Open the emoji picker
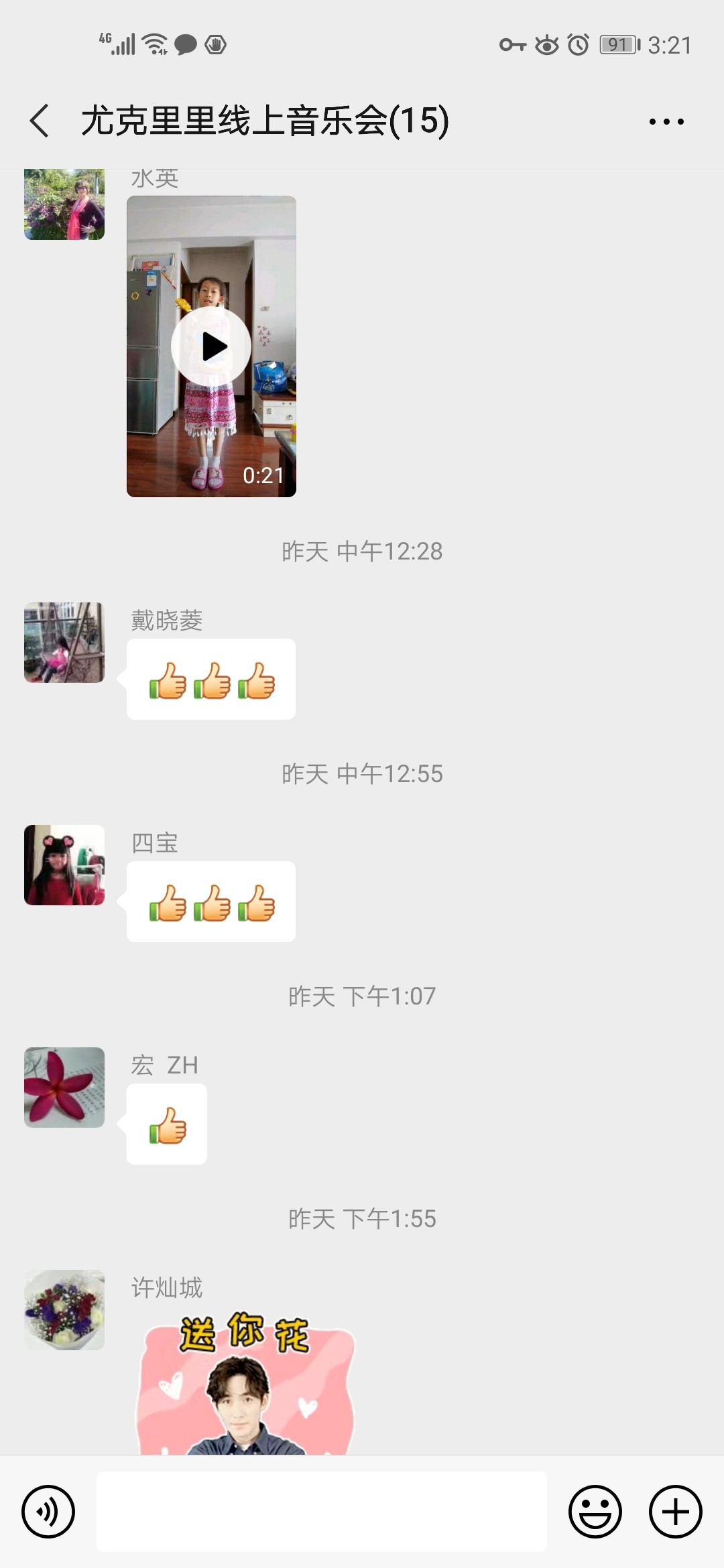The image size is (724, 1568). coord(595,1512)
